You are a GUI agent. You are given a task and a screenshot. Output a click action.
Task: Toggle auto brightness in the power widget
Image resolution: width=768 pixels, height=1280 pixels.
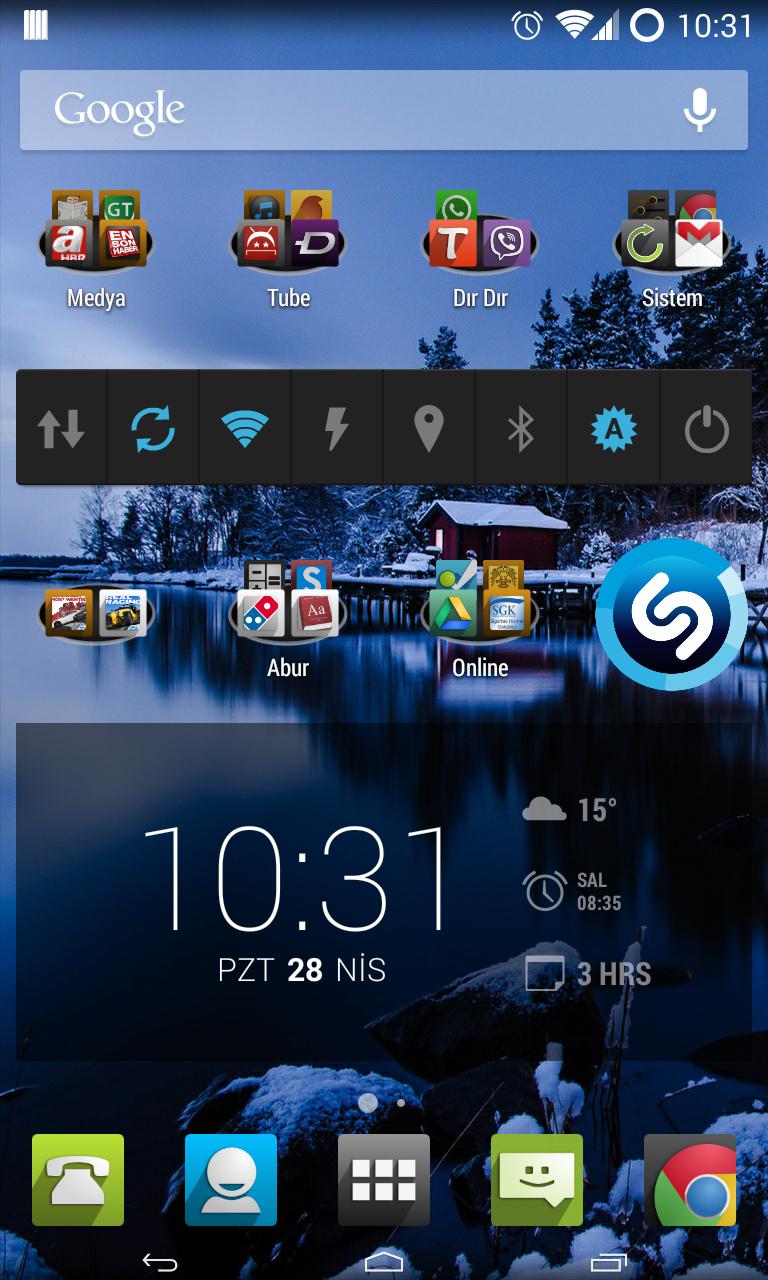613,428
